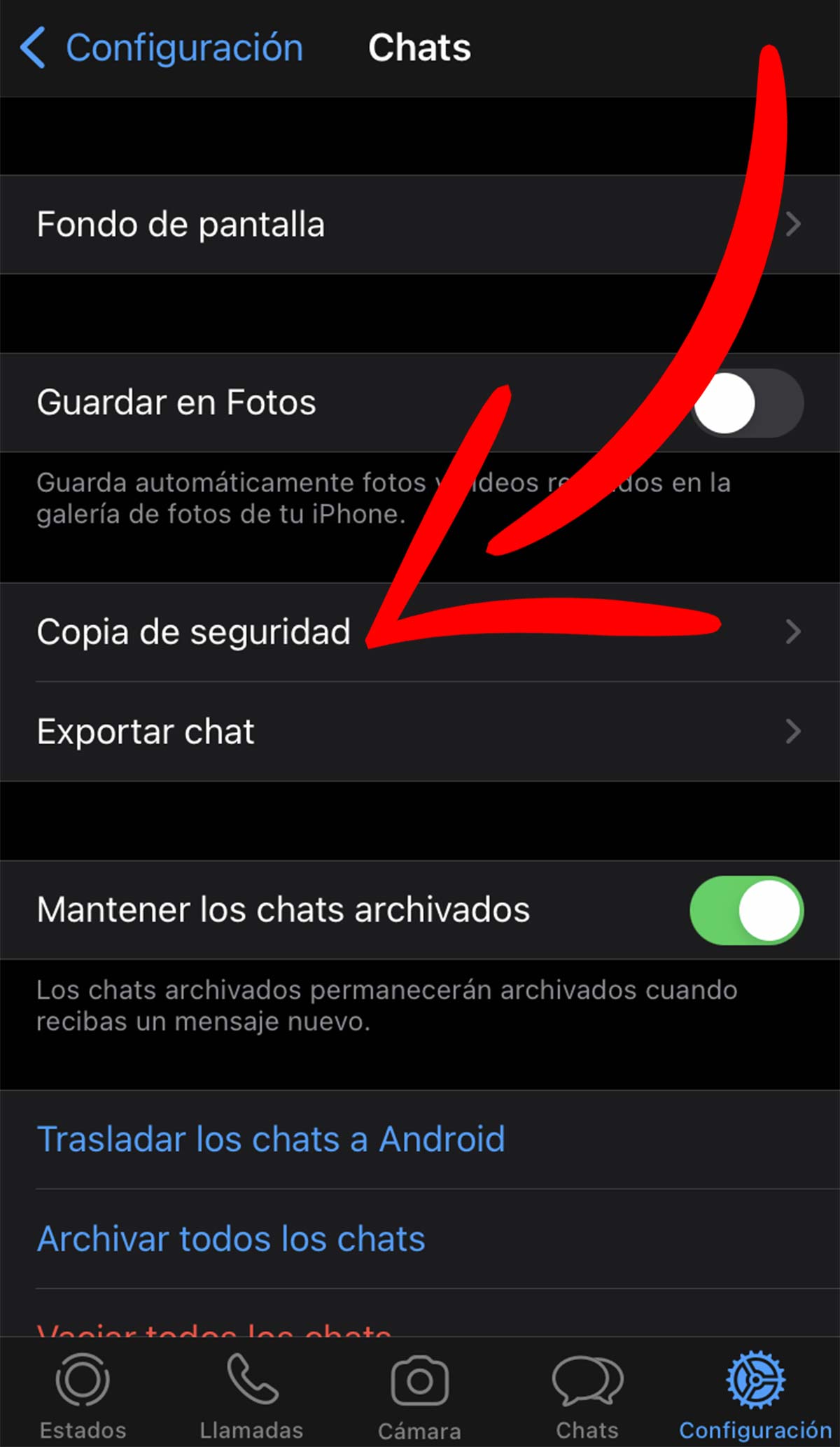This screenshot has width=840, height=1447.
Task: Switch to the Llamadas tab
Action: (x=251, y=1397)
